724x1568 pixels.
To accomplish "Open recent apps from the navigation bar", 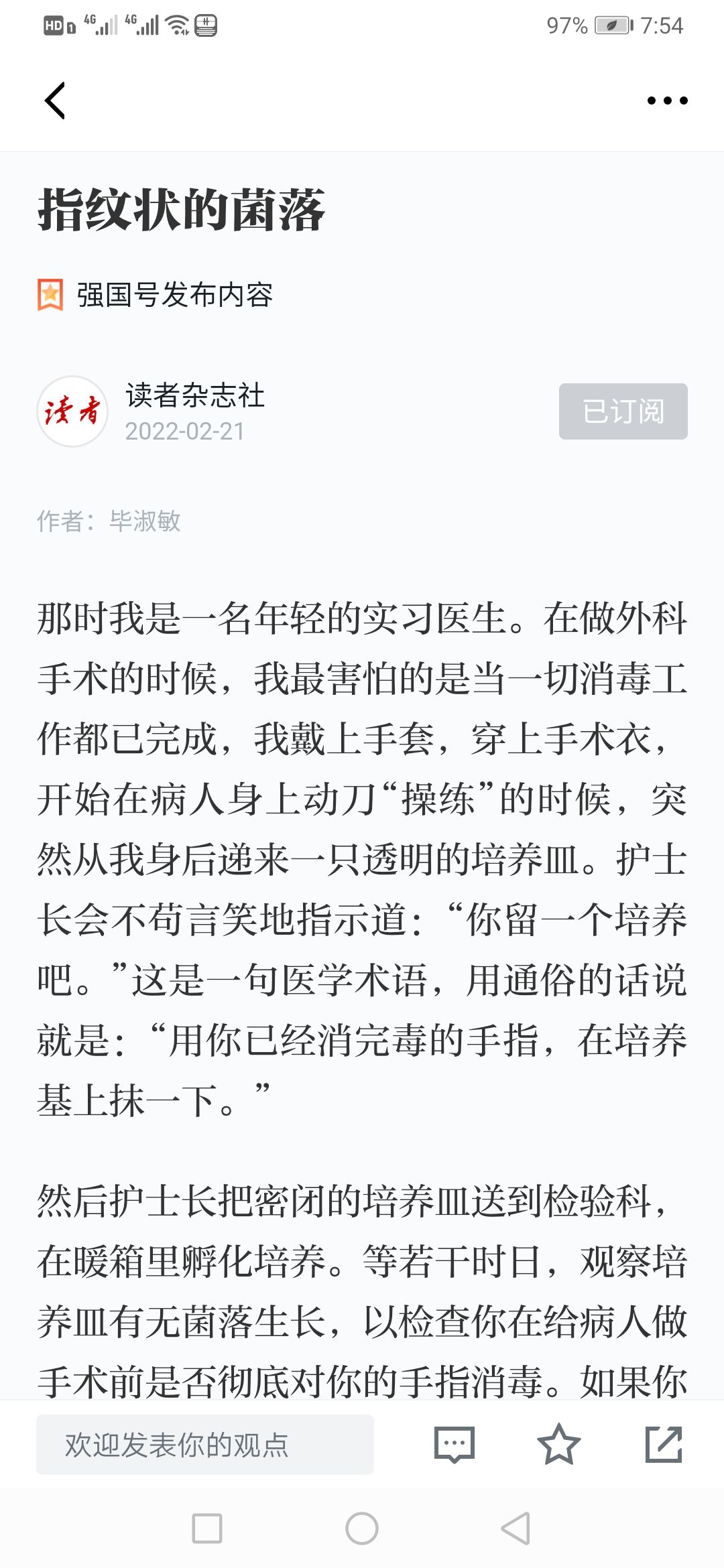I will (207, 1528).
